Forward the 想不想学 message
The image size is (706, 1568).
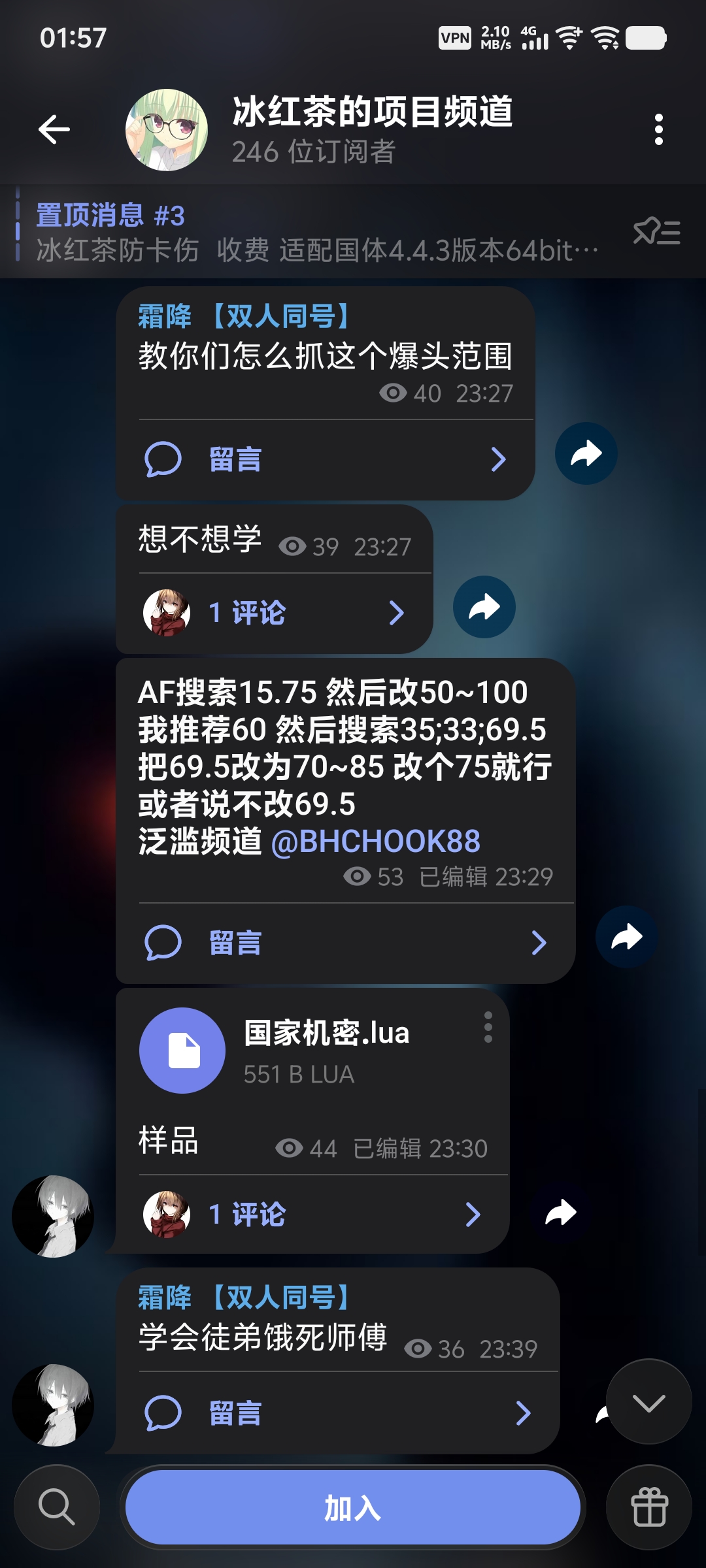pyautogui.click(x=484, y=608)
